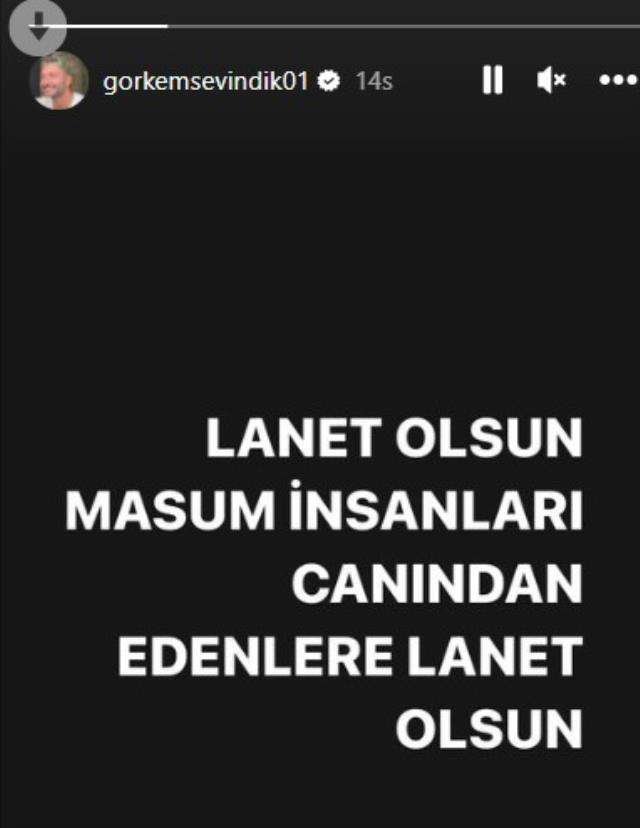Unmute the story audio

tap(551, 81)
